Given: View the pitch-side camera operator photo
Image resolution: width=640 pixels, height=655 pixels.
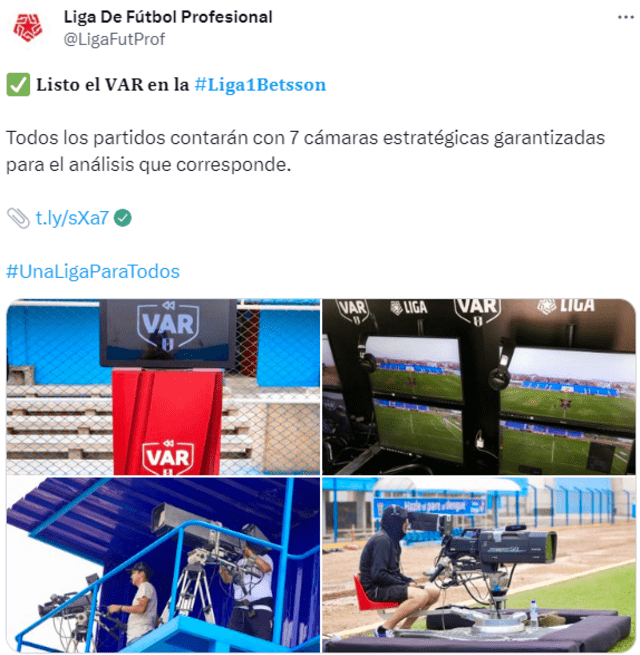Looking at the screenshot, I should (478, 564).
